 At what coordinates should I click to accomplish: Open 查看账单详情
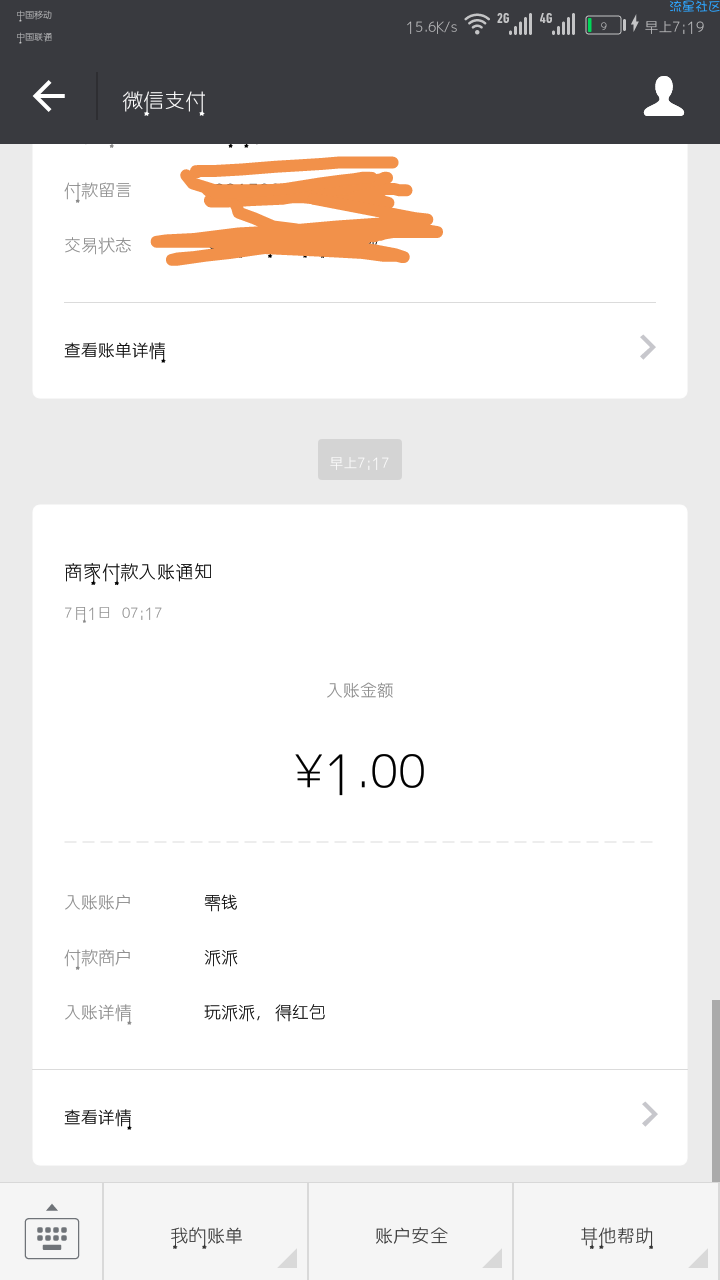pyautogui.click(x=360, y=350)
